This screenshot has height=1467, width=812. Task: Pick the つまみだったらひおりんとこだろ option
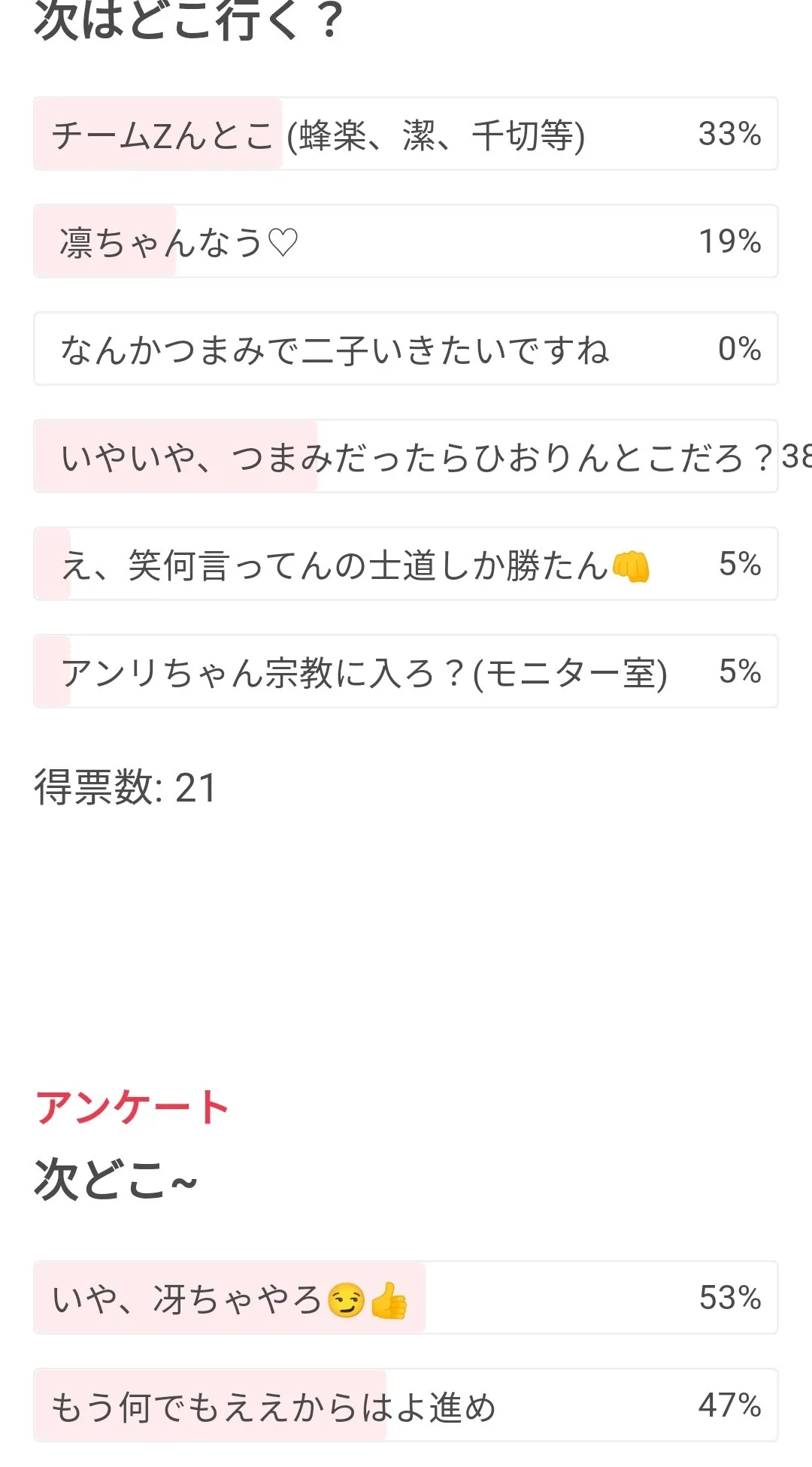[x=405, y=456]
